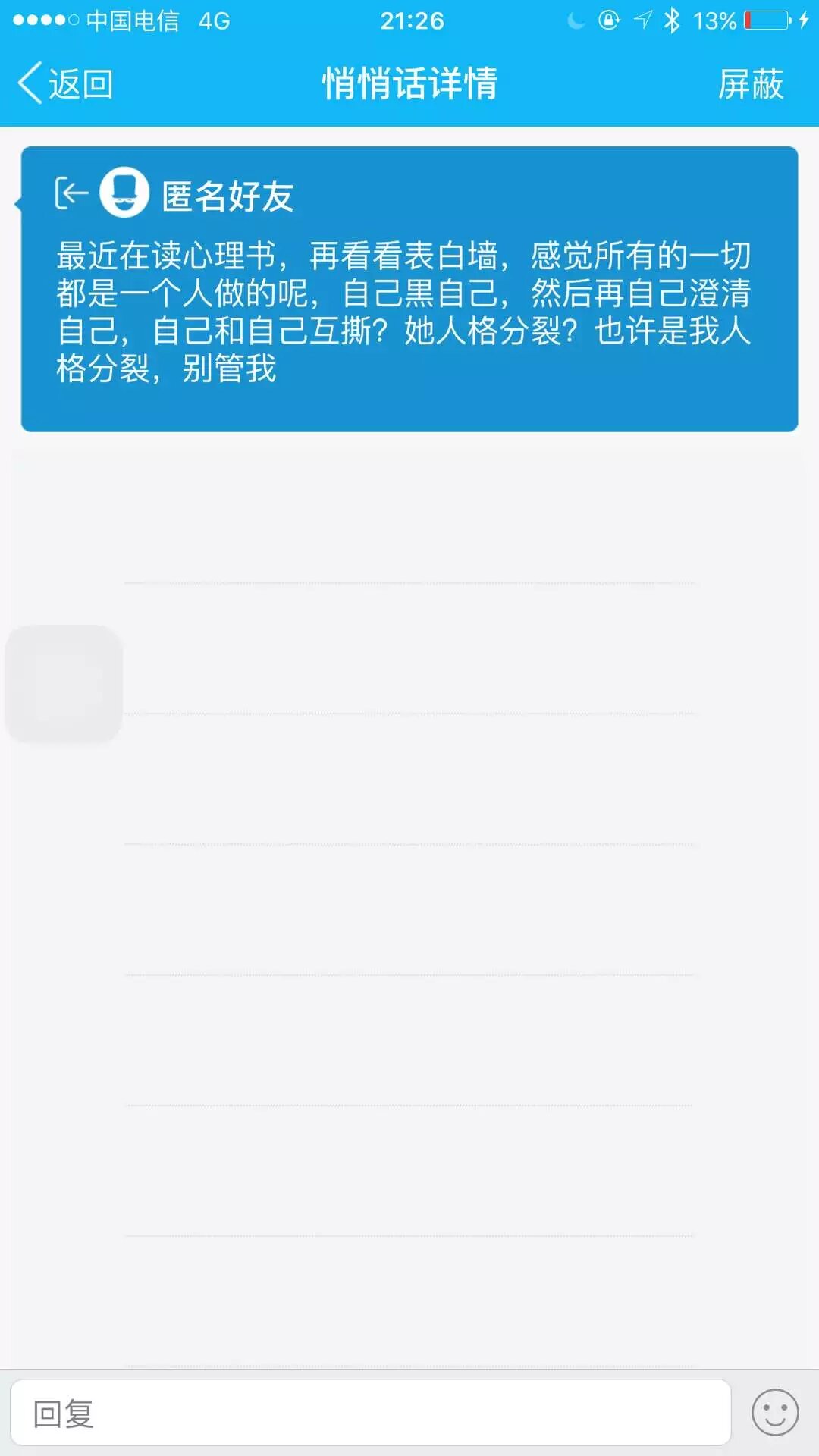Screen dimensions: 819x1456
Task: Block this whisper via 屏蔽
Action: (x=750, y=83)
